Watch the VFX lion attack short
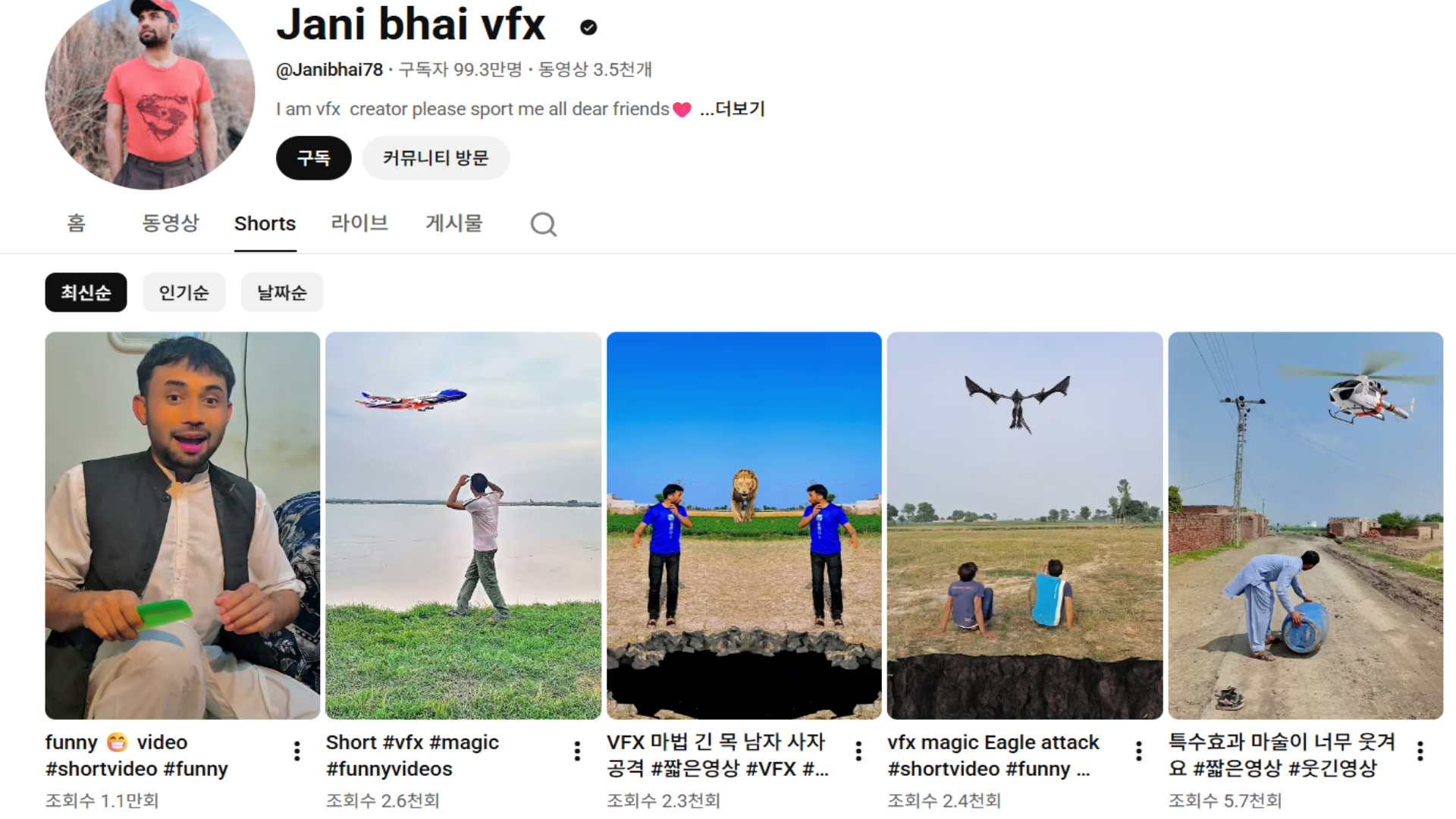This screenshot has height=819, width=1456. coord(743,525)
